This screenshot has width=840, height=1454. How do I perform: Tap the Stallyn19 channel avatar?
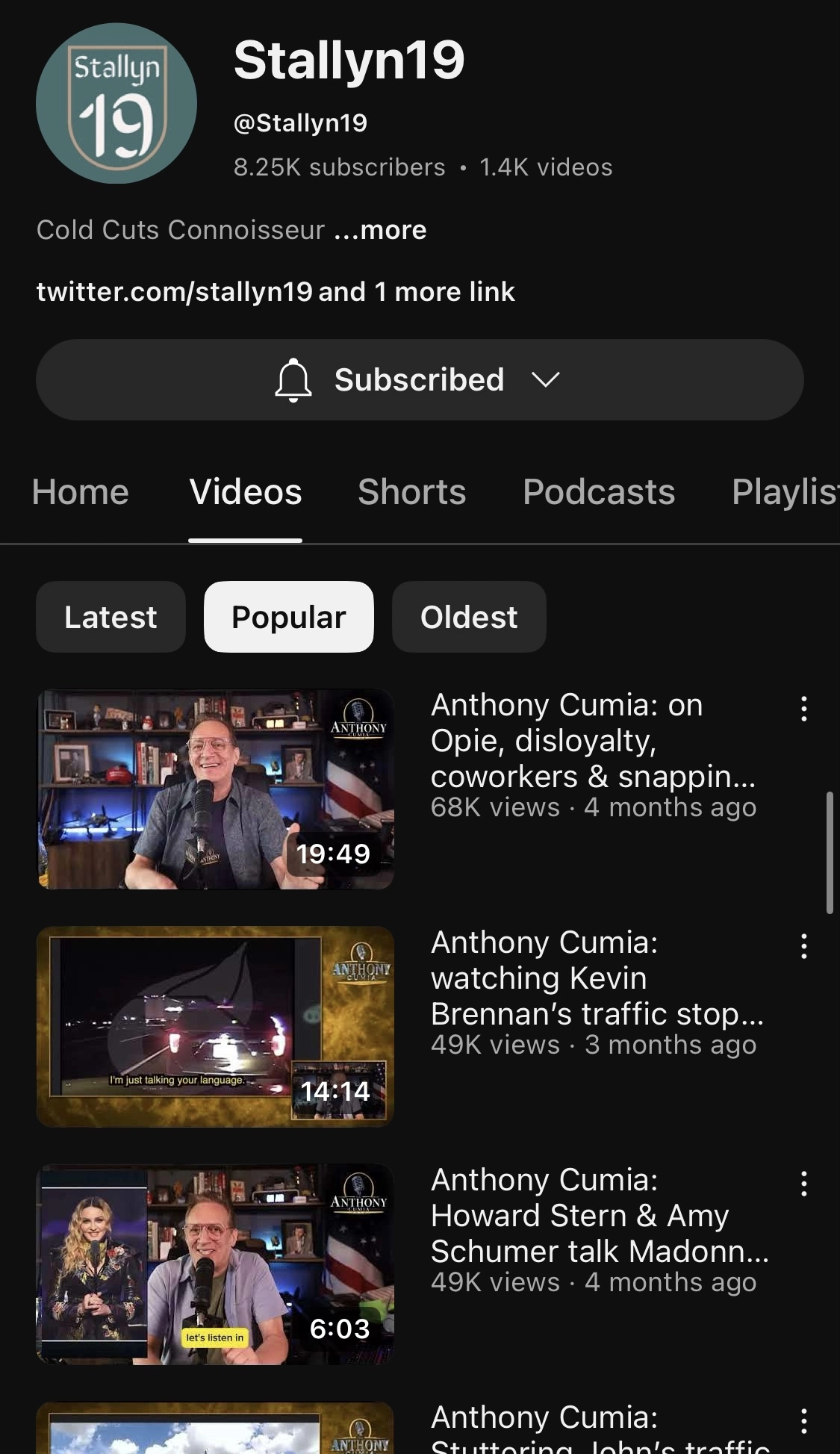point(116,103)
